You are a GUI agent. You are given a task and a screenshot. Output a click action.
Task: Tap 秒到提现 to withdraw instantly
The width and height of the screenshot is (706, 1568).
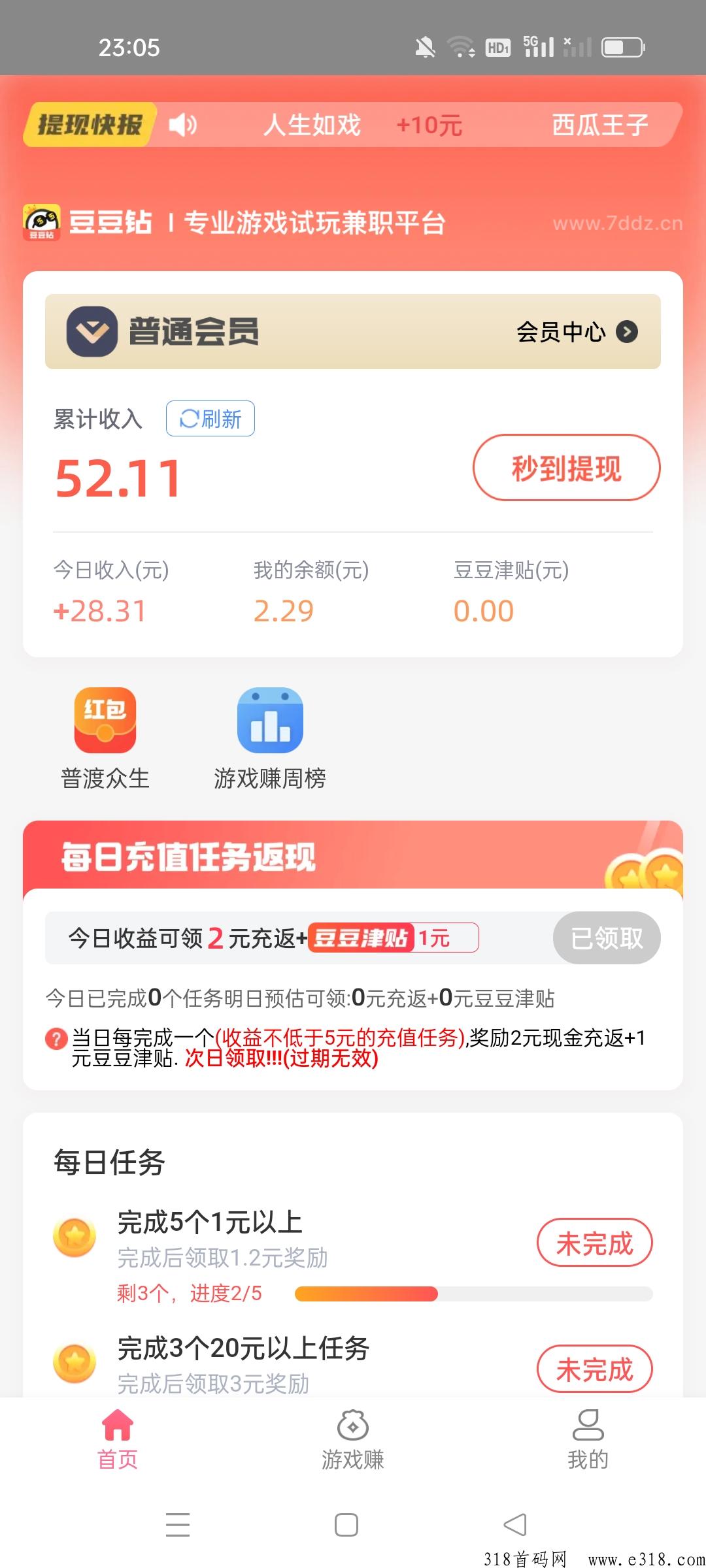(566, 468)
